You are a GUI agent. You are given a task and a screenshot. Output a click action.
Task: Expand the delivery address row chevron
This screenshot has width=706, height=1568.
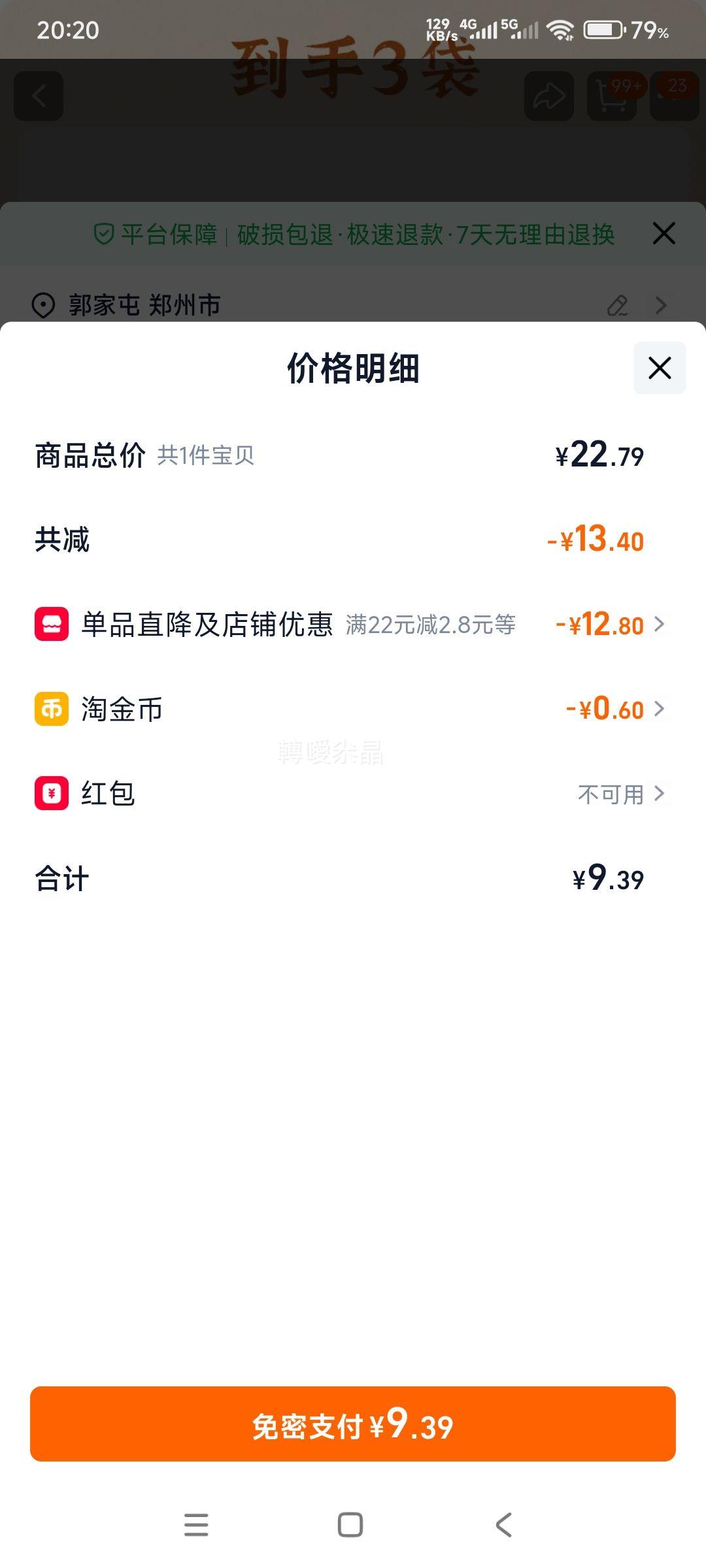[x=660, y=304]
